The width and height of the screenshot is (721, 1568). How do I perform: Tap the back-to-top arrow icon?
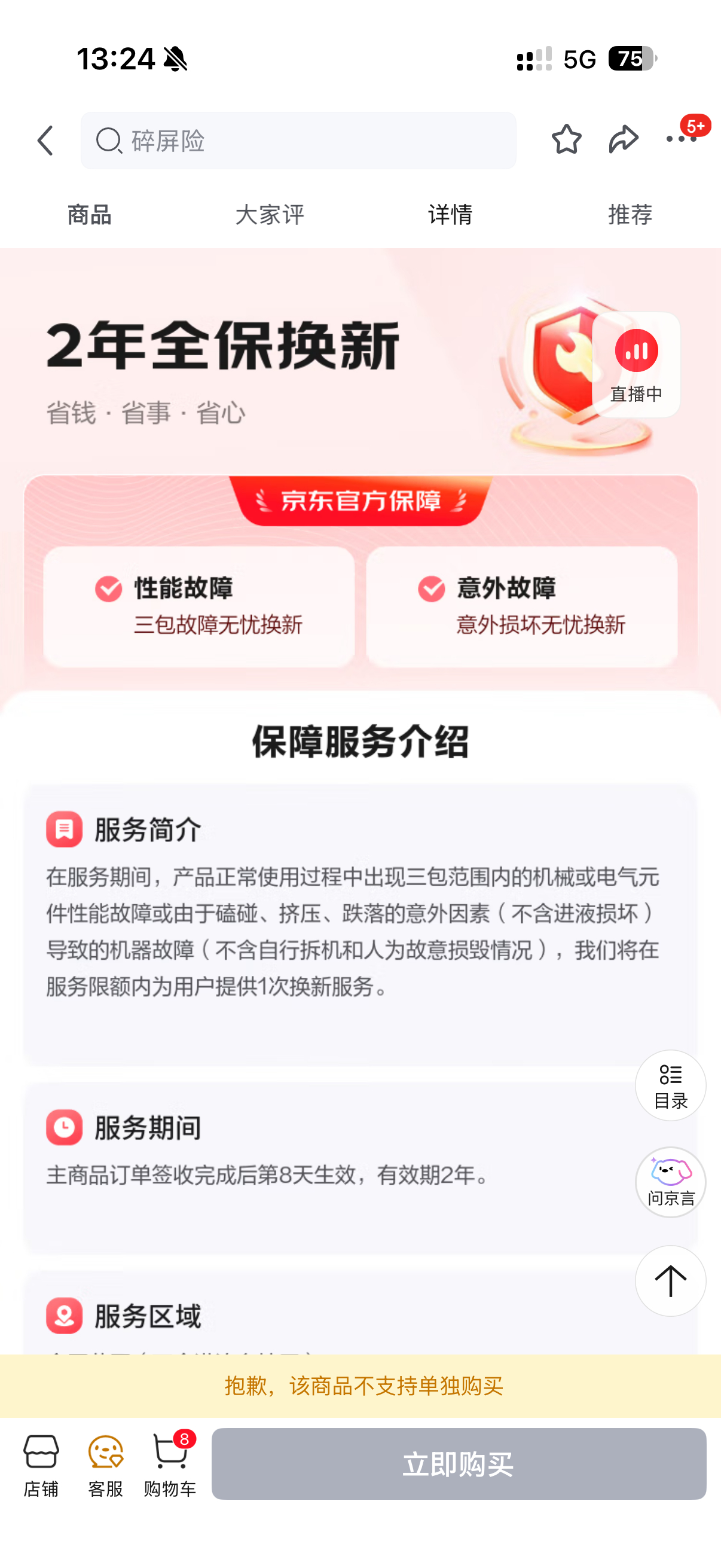[670, 1282]
